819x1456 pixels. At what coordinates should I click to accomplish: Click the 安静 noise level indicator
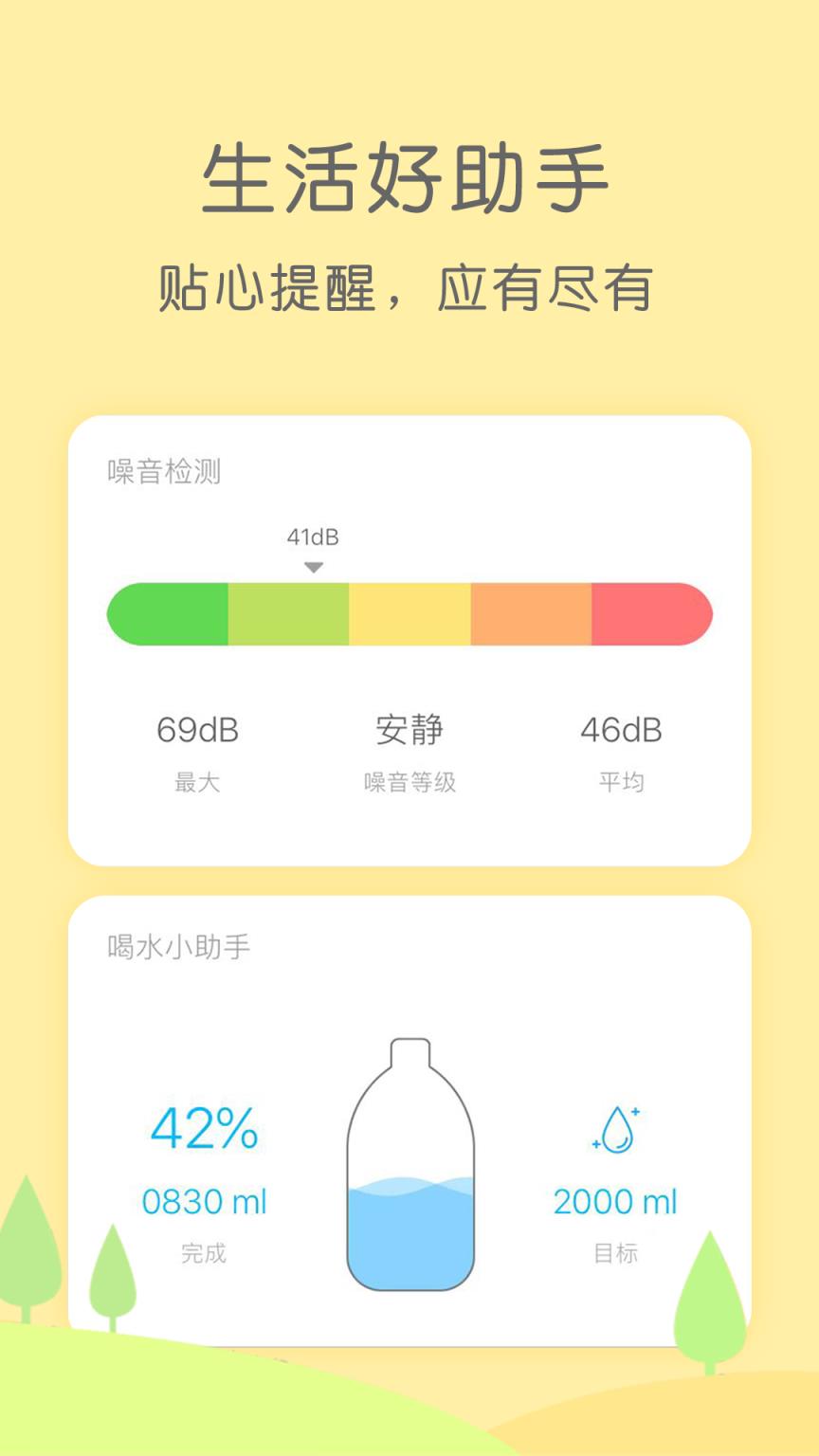pos(408,730)
